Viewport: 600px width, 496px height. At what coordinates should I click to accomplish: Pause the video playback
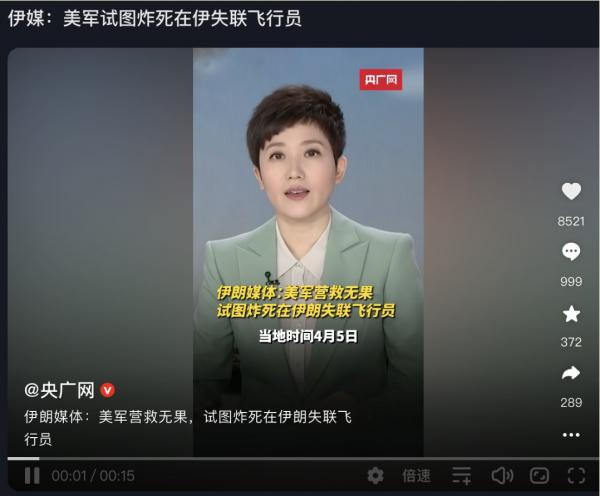point(31,476)
